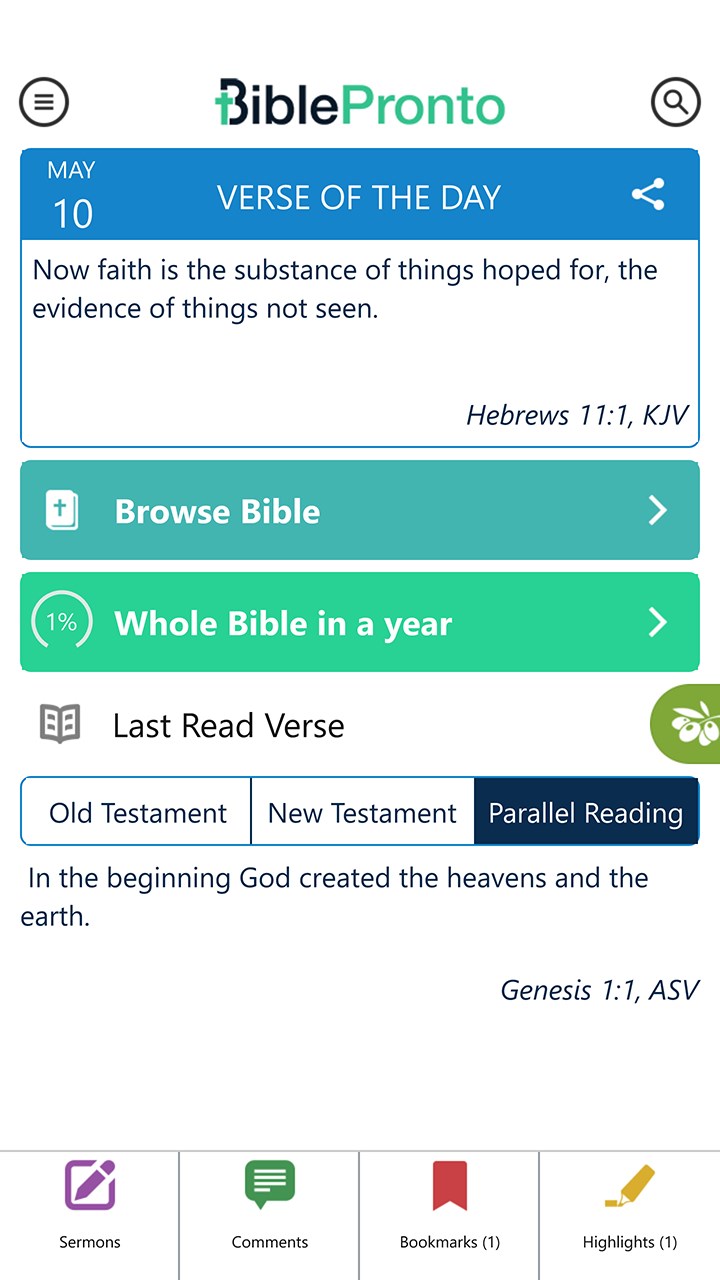The image size is (720, 1280).
Task: Open the hamburger menu
Action: tap(44, 102)
